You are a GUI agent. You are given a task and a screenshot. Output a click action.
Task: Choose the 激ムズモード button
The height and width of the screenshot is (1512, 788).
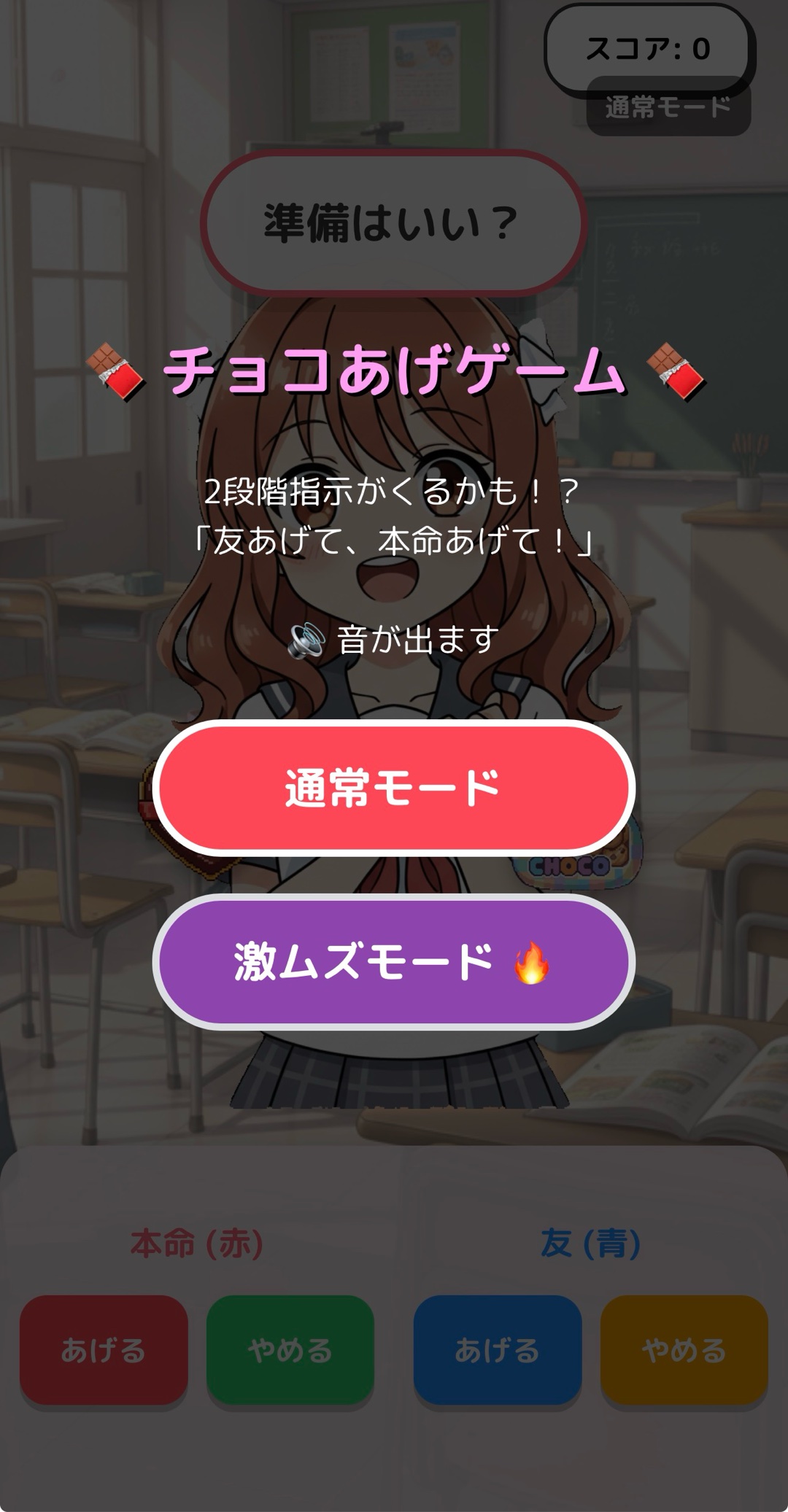(393, 962)
